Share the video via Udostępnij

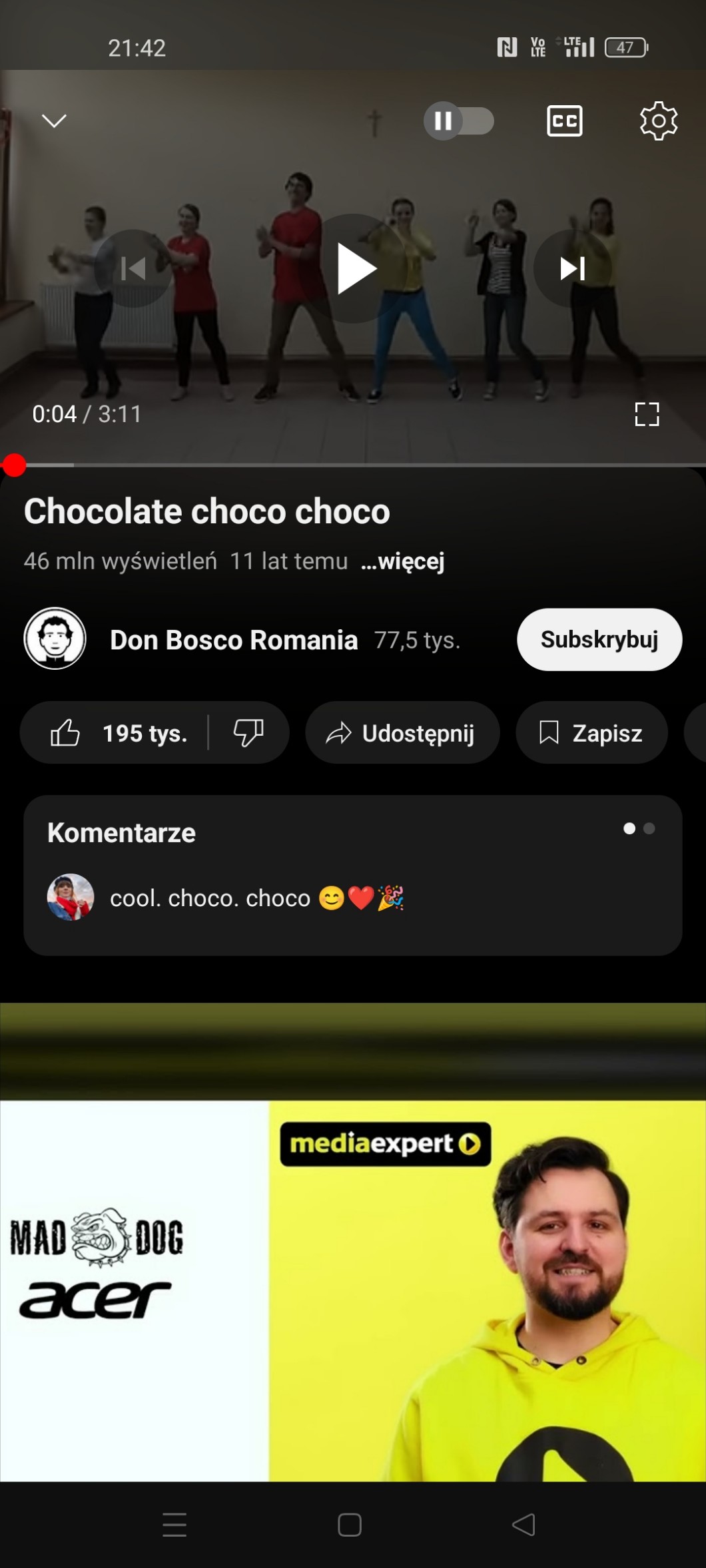(x=402, y=733)
